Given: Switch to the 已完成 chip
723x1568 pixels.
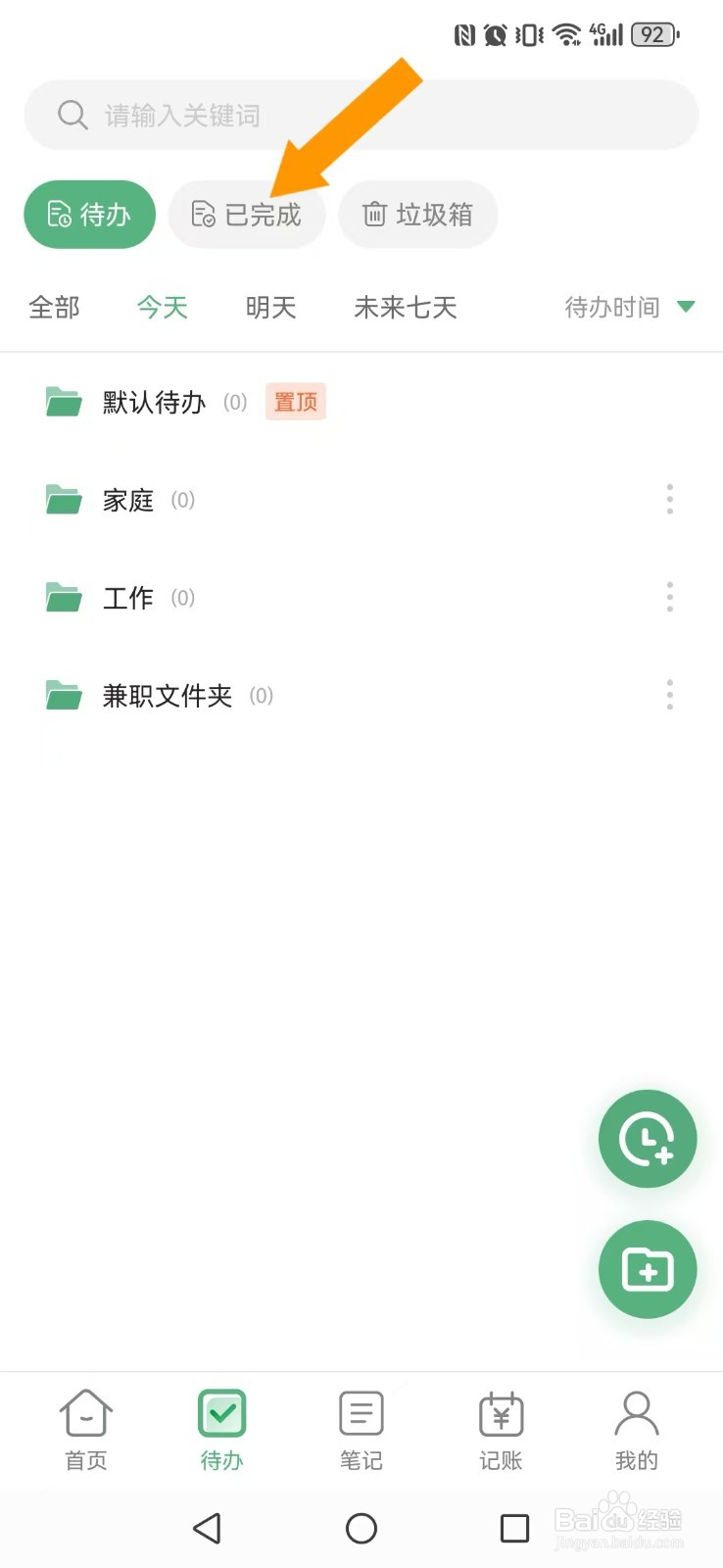Looking at the screenshot, I should [246, 215].
